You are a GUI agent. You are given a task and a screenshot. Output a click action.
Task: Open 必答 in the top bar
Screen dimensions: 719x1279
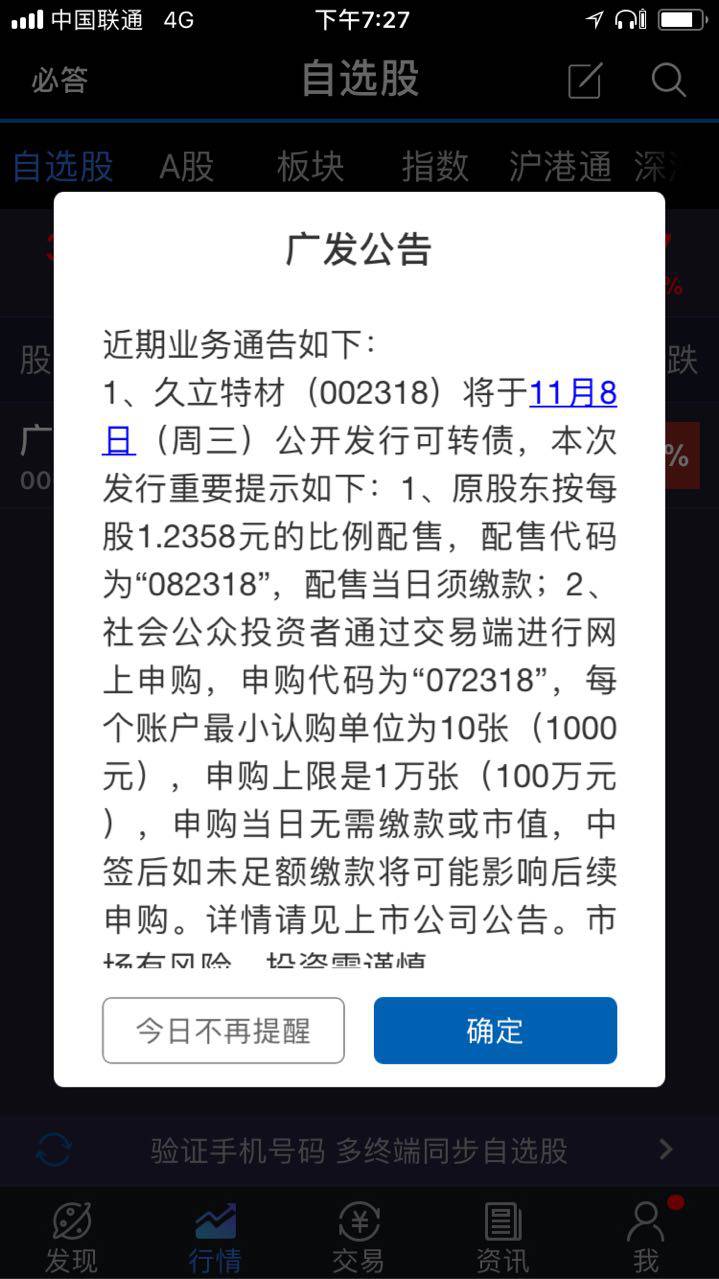pos(59,80)
